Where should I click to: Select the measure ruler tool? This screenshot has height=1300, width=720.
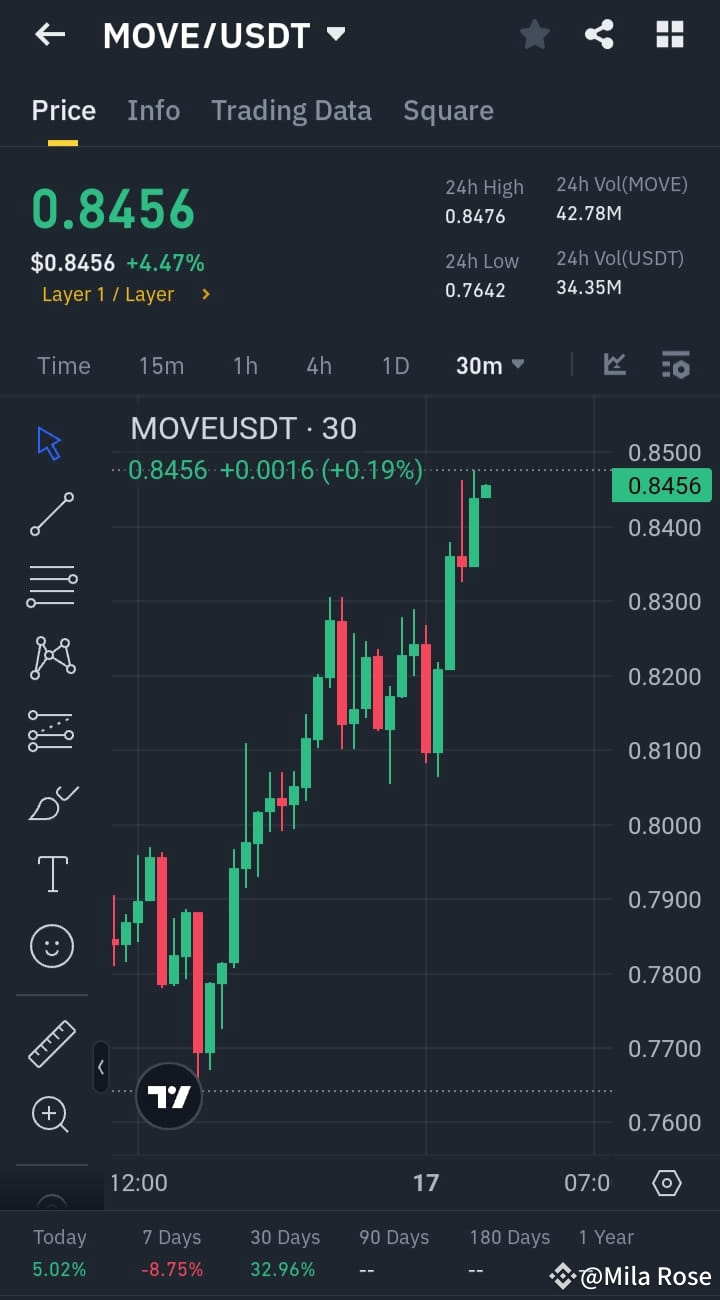click(50, 1043)
